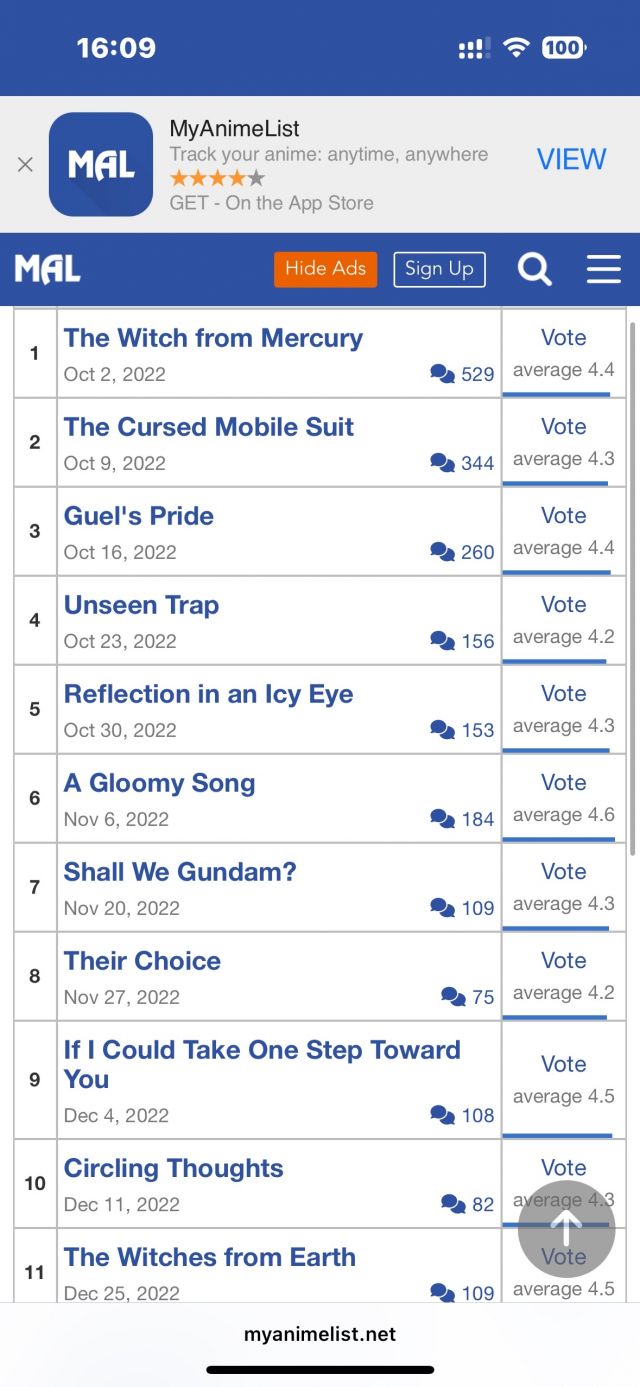This screenshot has width=640, height=1387.
Task: Dismiss the MyAnimeList app banner
Action: point(25,164)
